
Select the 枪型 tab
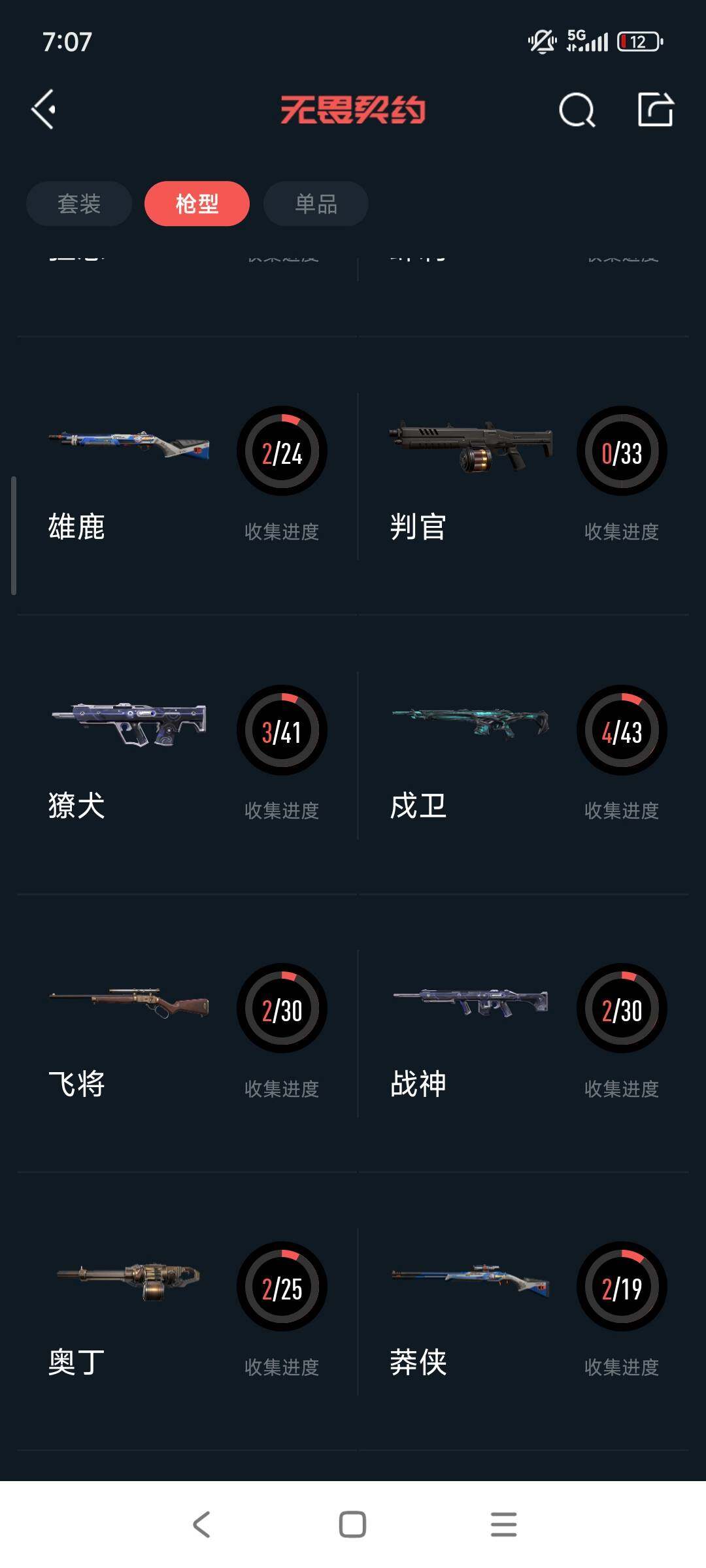[x=197, y=204]
